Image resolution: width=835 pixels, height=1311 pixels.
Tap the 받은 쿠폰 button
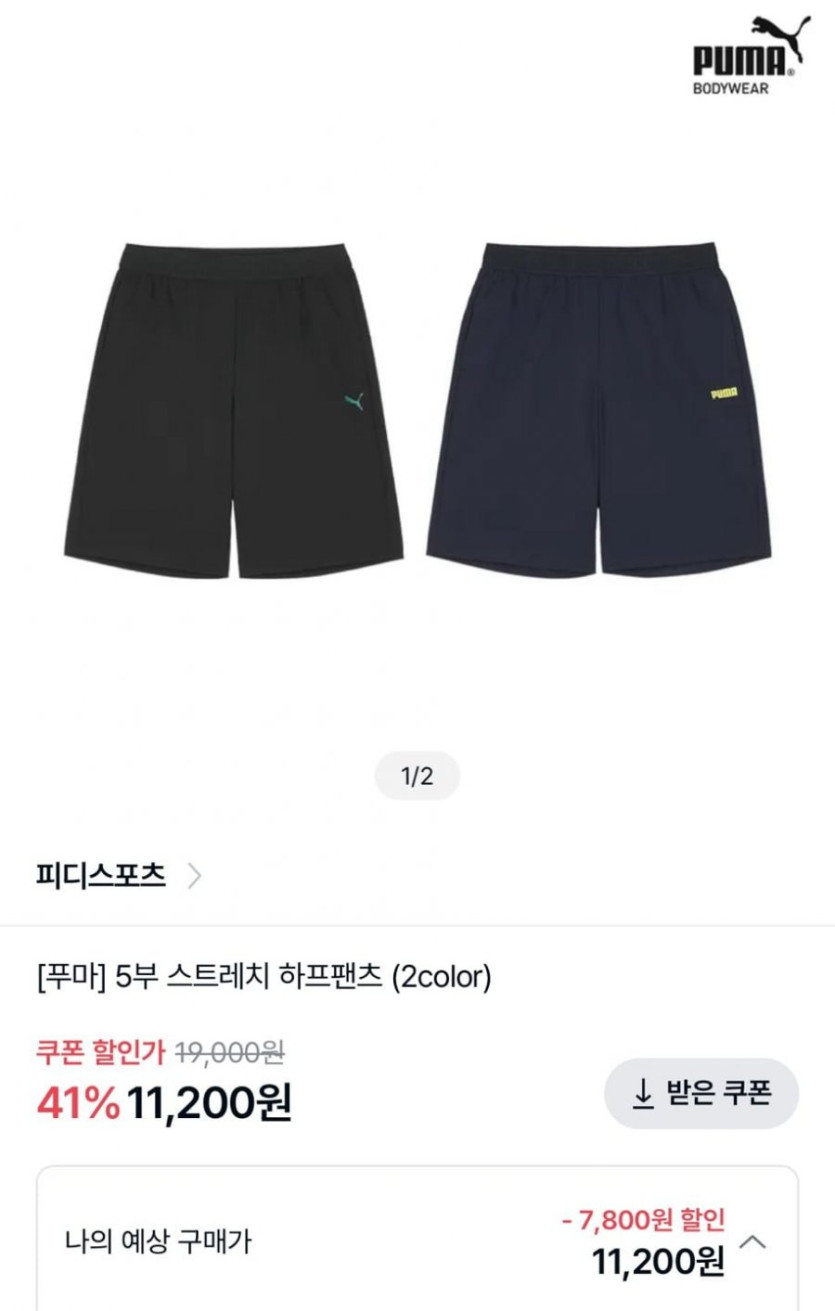tap(701, 1093)
